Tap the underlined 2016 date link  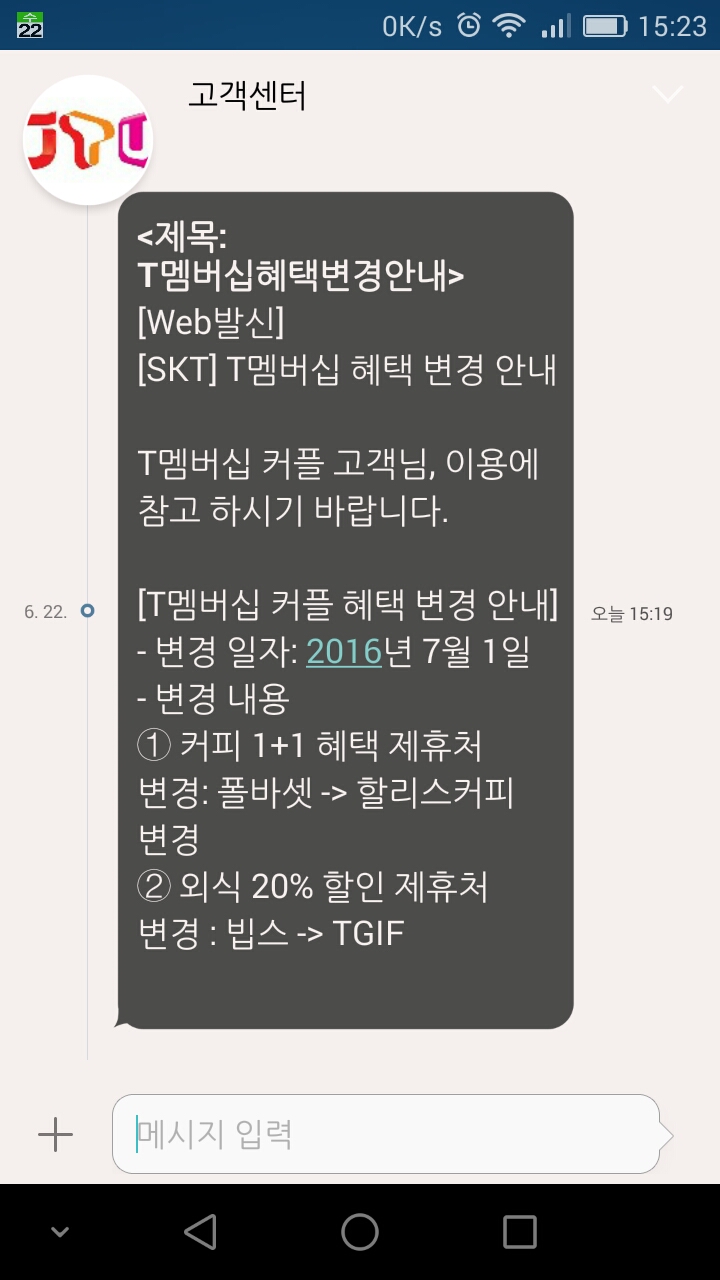(x=344, y=652)
